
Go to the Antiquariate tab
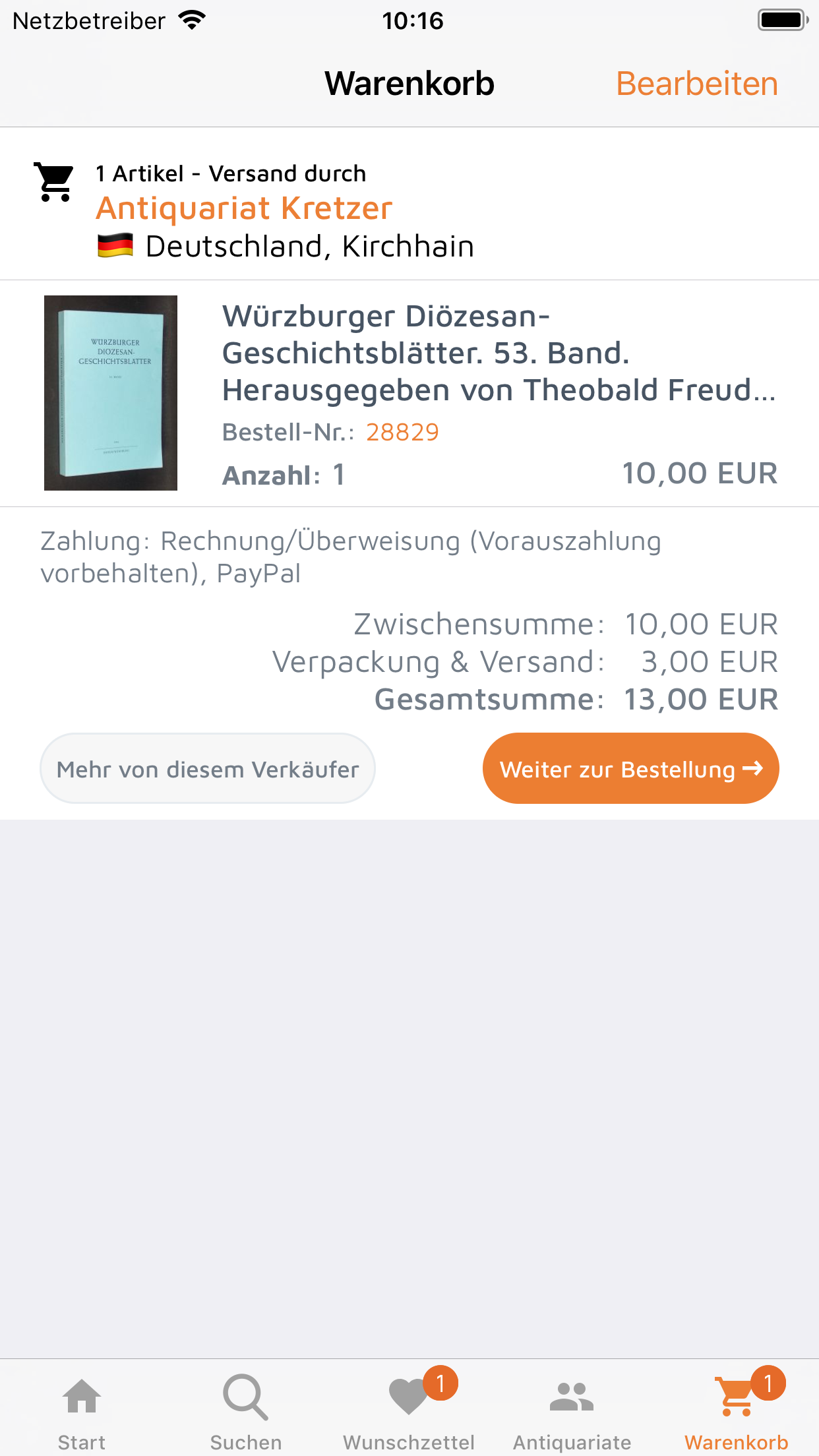572,1409
